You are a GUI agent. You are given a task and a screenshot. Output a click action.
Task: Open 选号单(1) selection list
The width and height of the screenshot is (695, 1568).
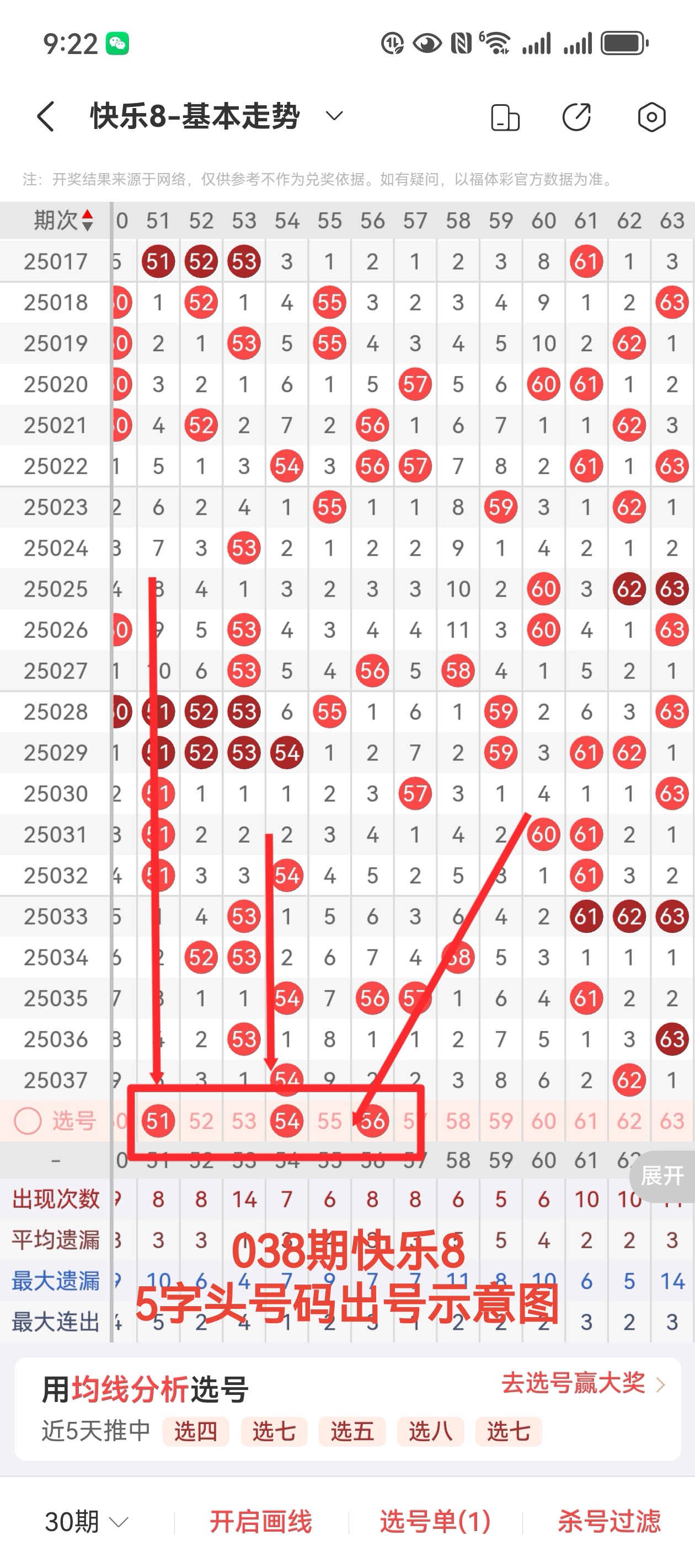(435, 1522)
